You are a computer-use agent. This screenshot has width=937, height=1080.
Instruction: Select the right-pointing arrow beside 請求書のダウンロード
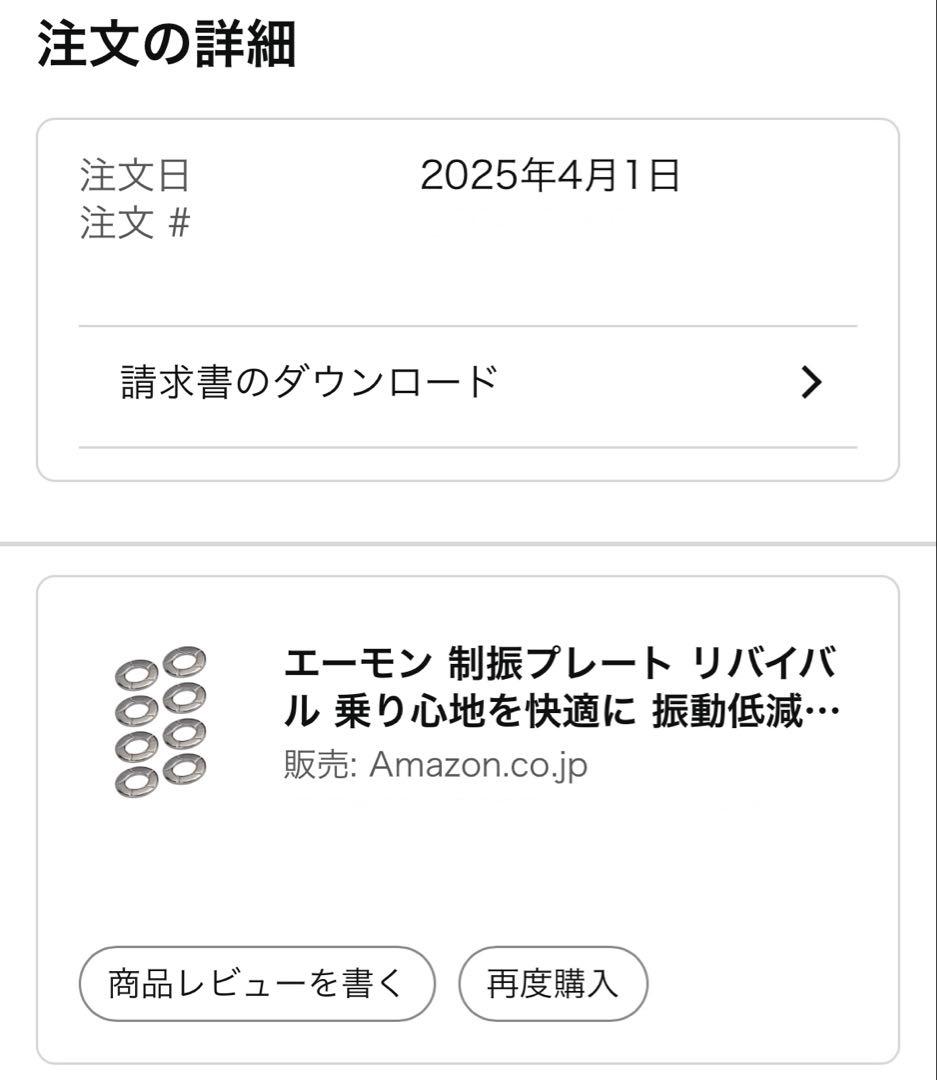[x=813, y=381]
